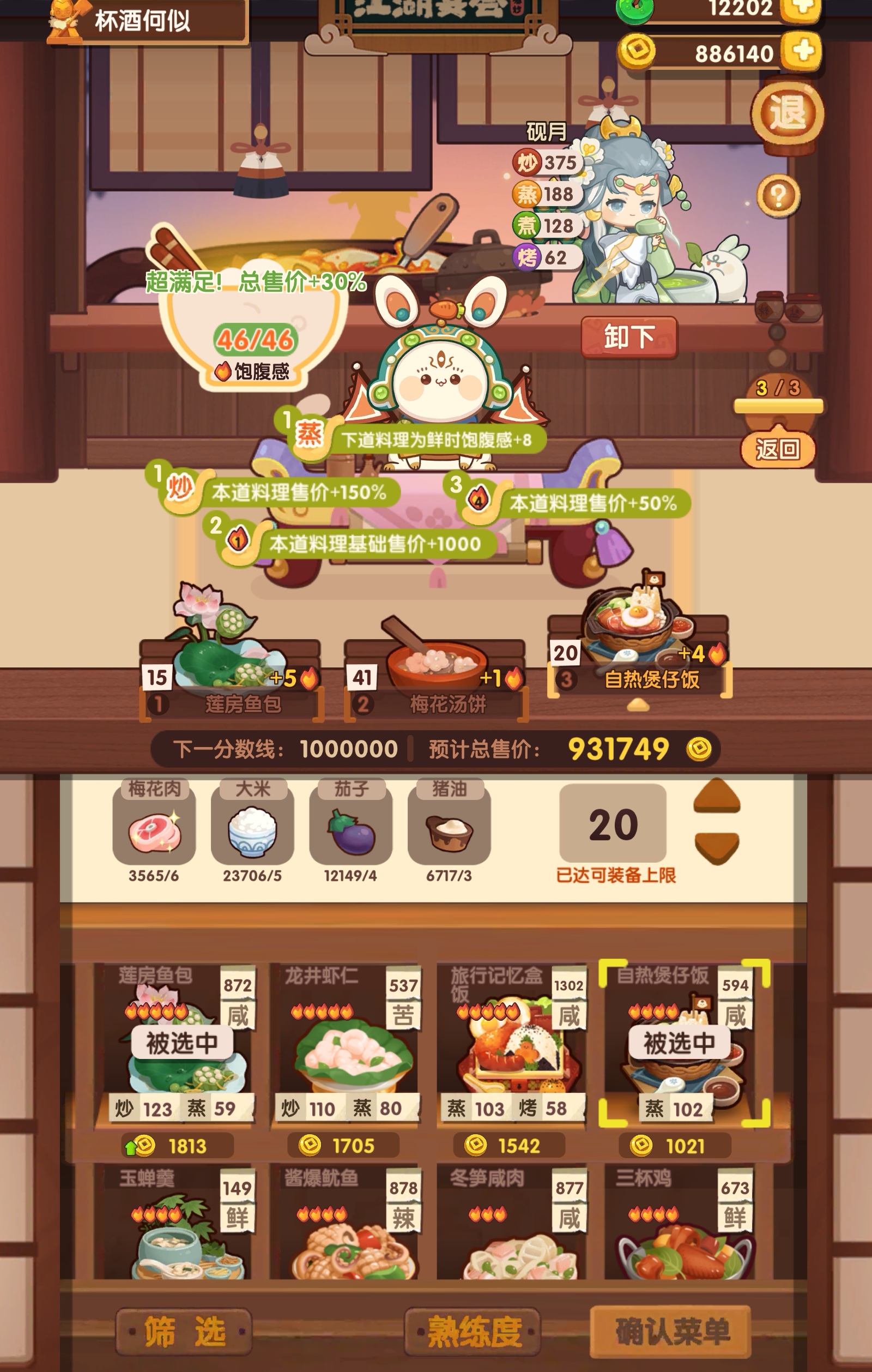Decrease the dish quantity with down arrow
This screenshot has width=872, height=1372.
(717, 849)
